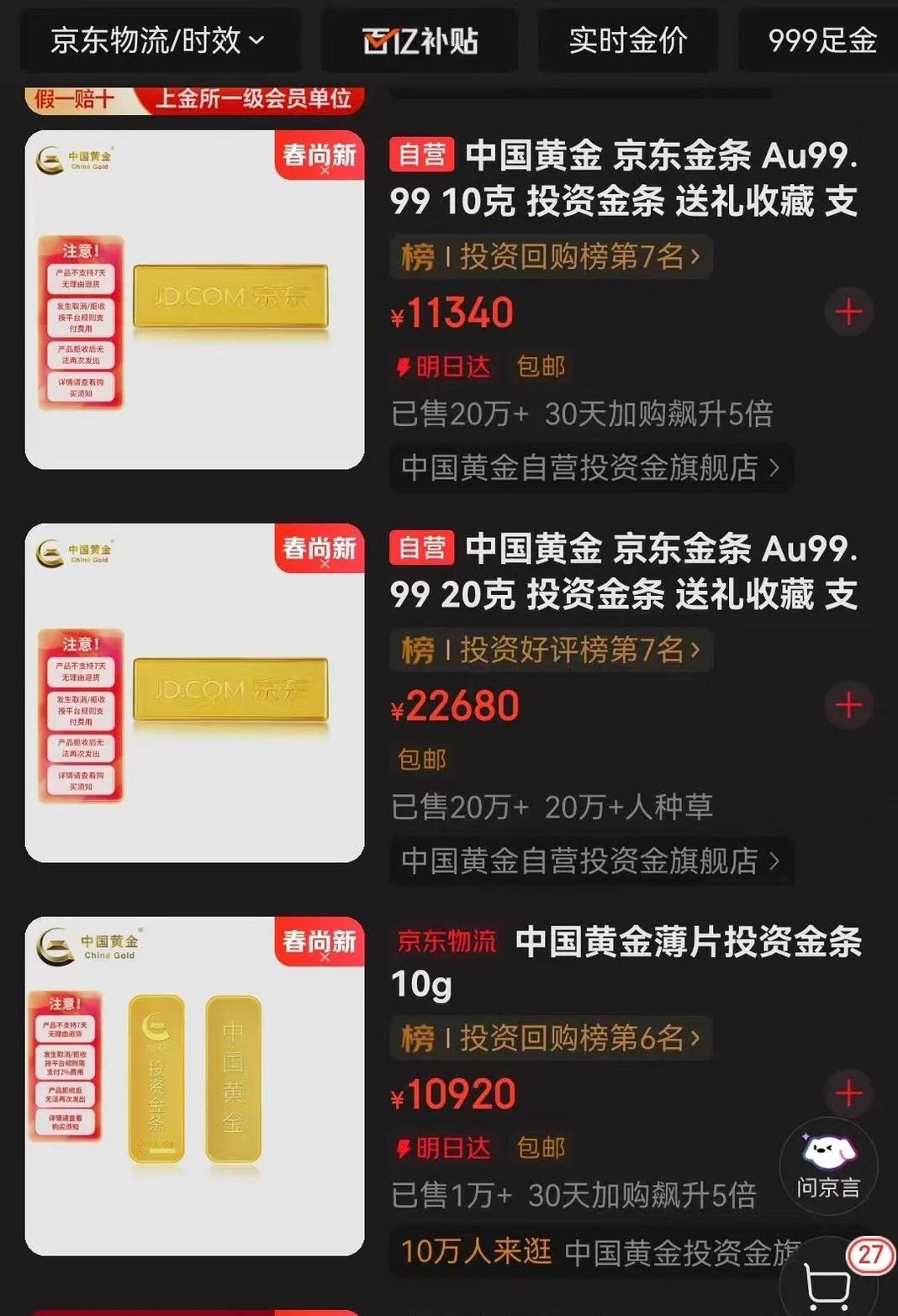Tap the 自营 badge on first gold bar
The width and height of the screenshot is (898, 1316).
421,156
